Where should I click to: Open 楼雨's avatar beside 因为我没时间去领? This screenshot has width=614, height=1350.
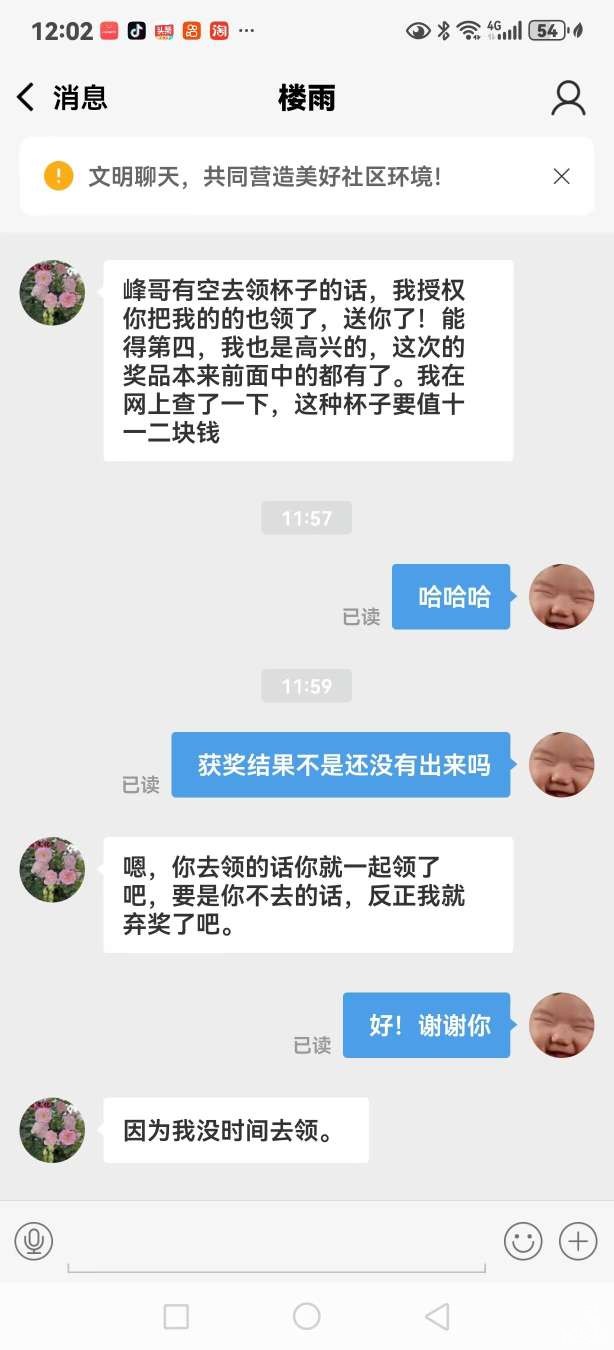[52, 1130]
